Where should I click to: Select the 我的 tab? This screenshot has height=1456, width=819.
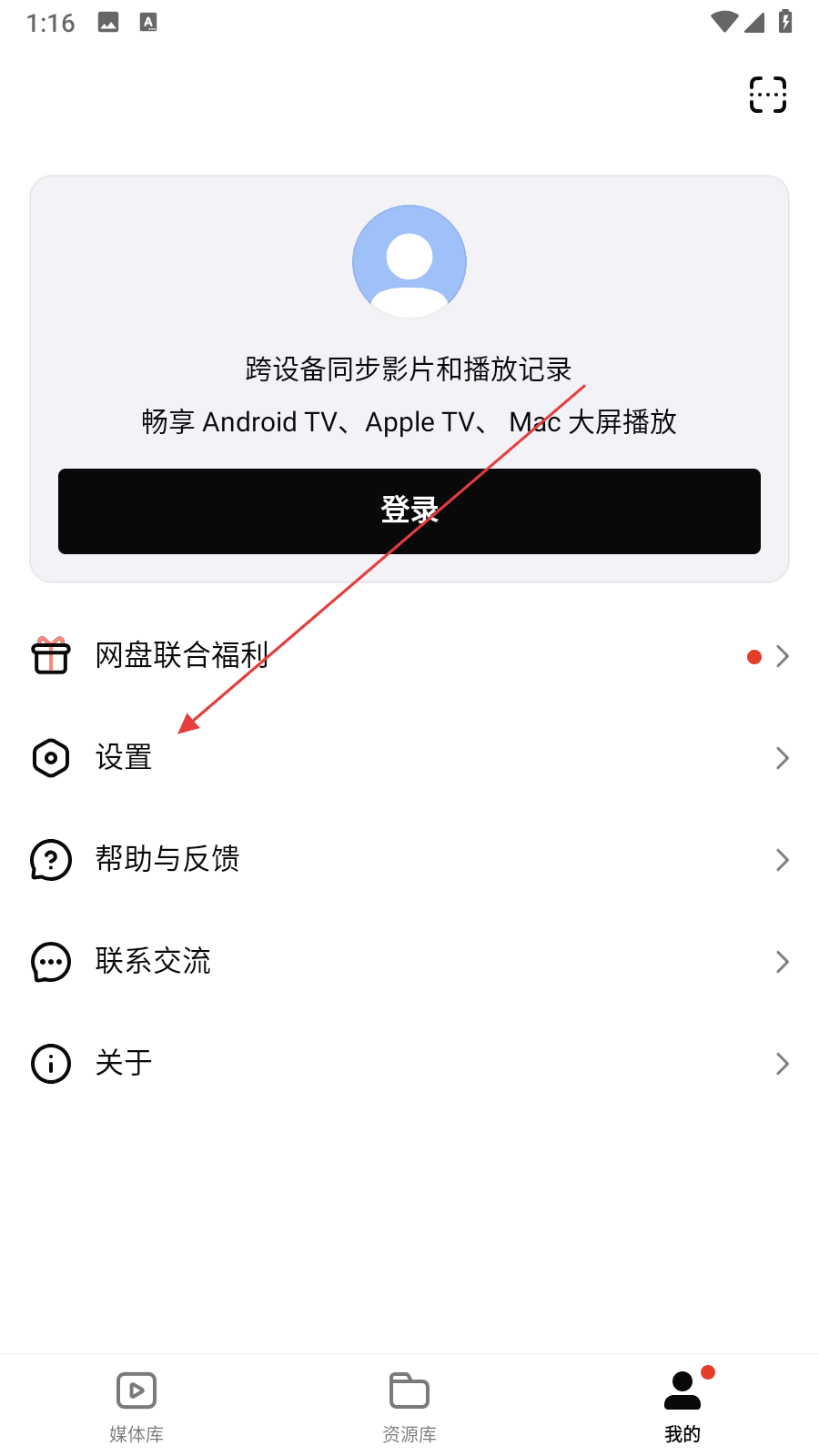682,1406
